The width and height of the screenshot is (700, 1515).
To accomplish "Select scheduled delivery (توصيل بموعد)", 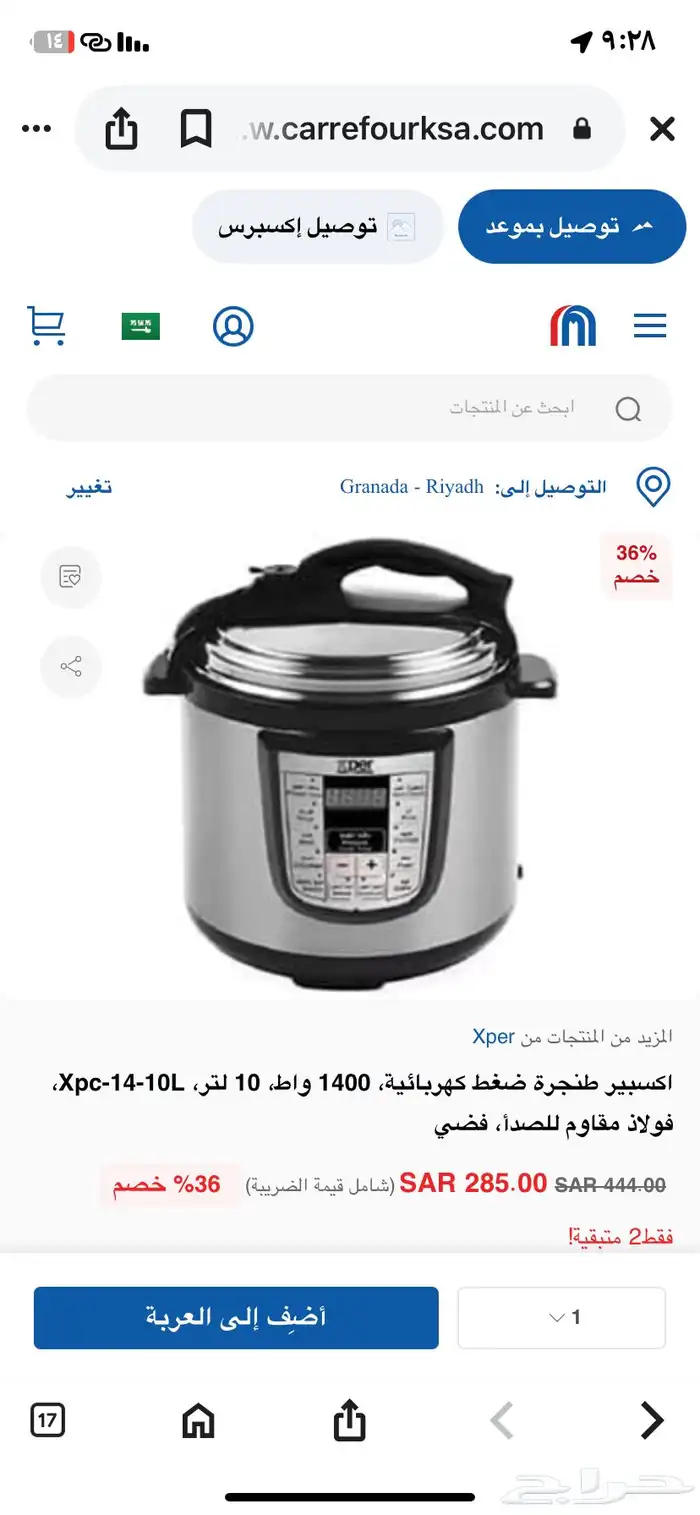I will 571,227.
